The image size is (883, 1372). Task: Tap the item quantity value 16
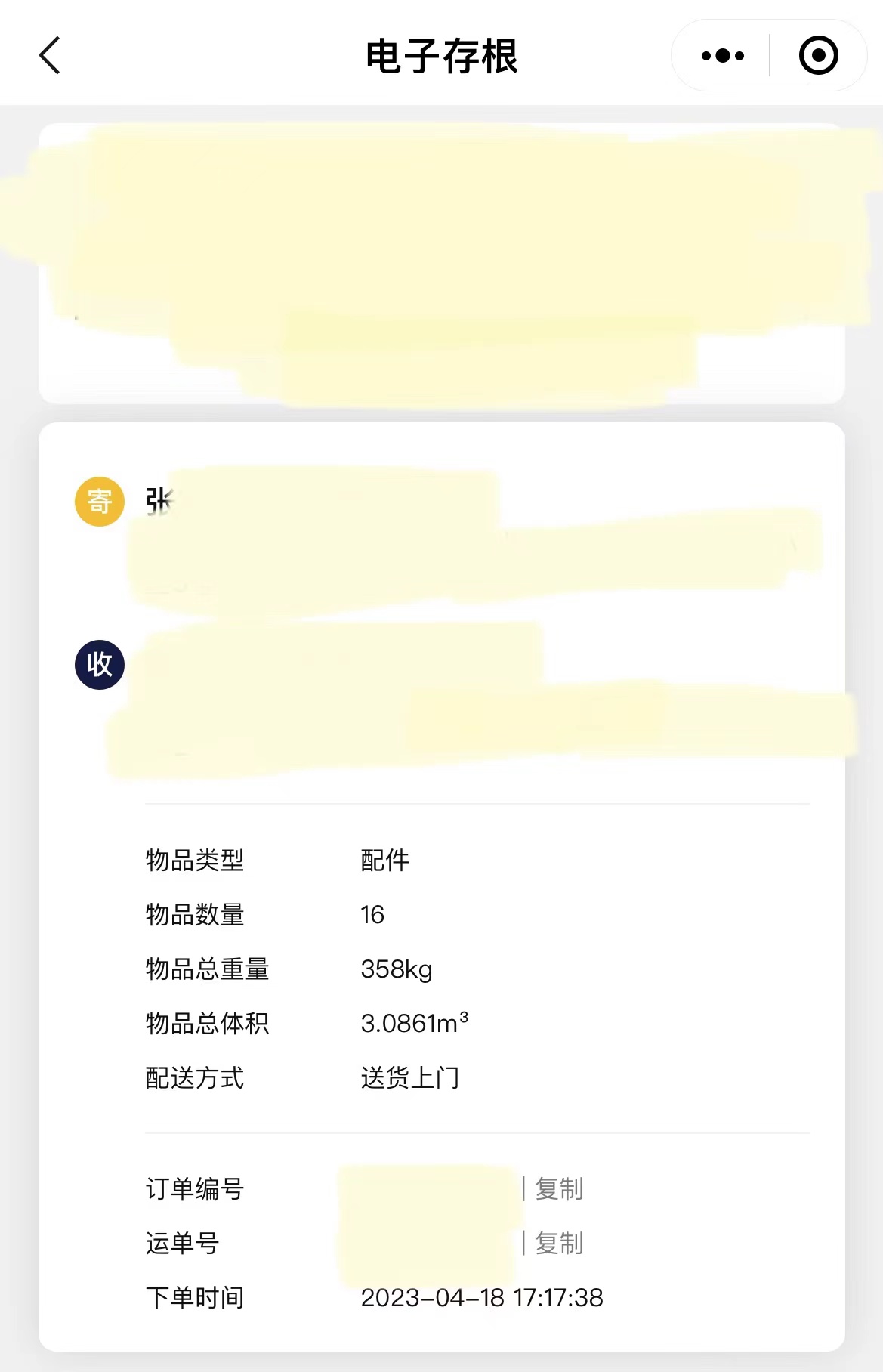372,915
